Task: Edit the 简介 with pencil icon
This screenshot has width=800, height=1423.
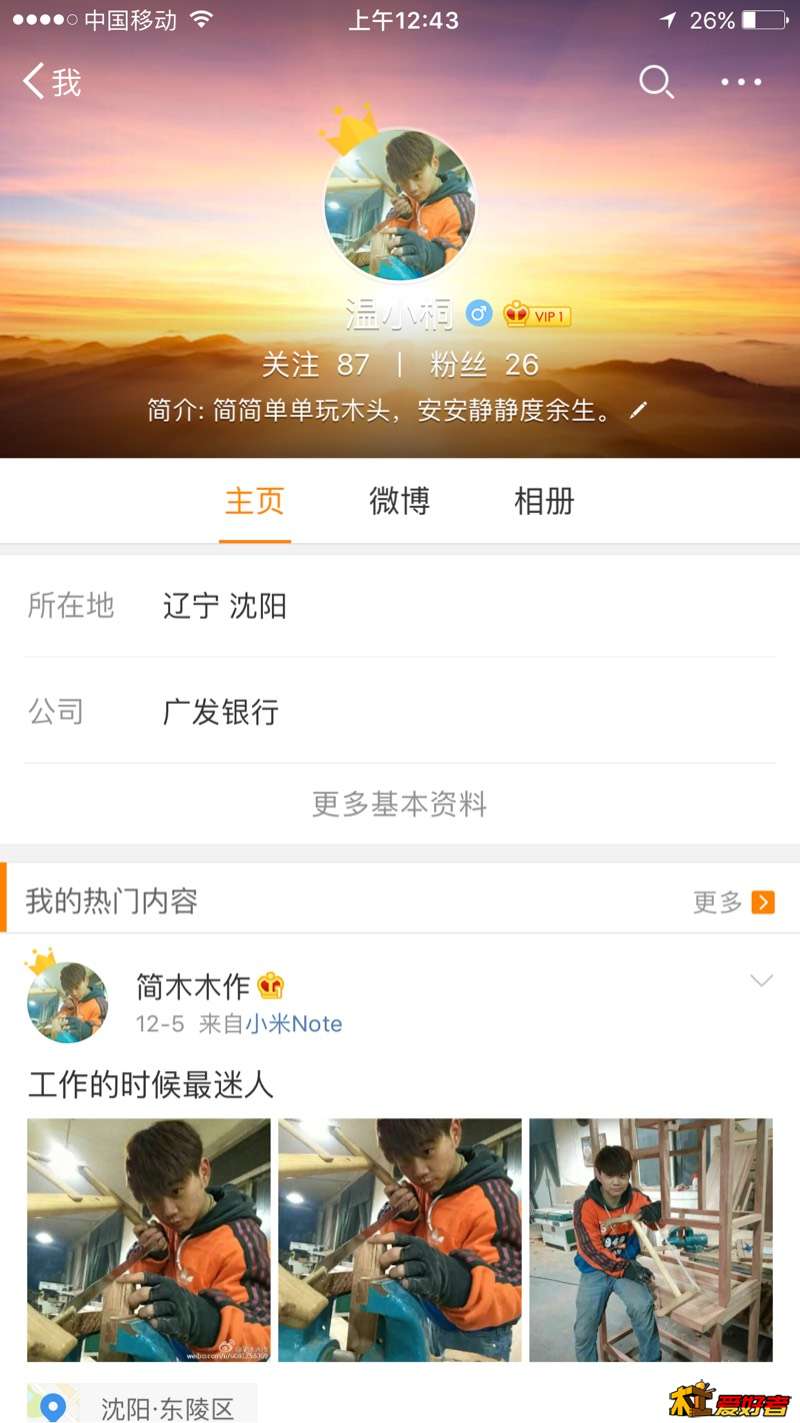Action: pyautogui.click(x=638, y=410)
